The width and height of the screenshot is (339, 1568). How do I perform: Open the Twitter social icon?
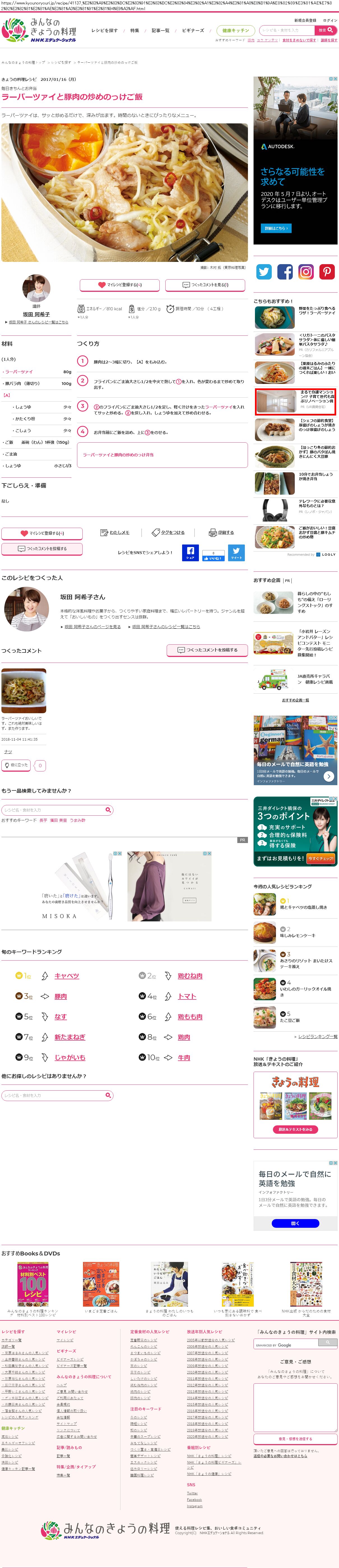[x=263, y=271]
